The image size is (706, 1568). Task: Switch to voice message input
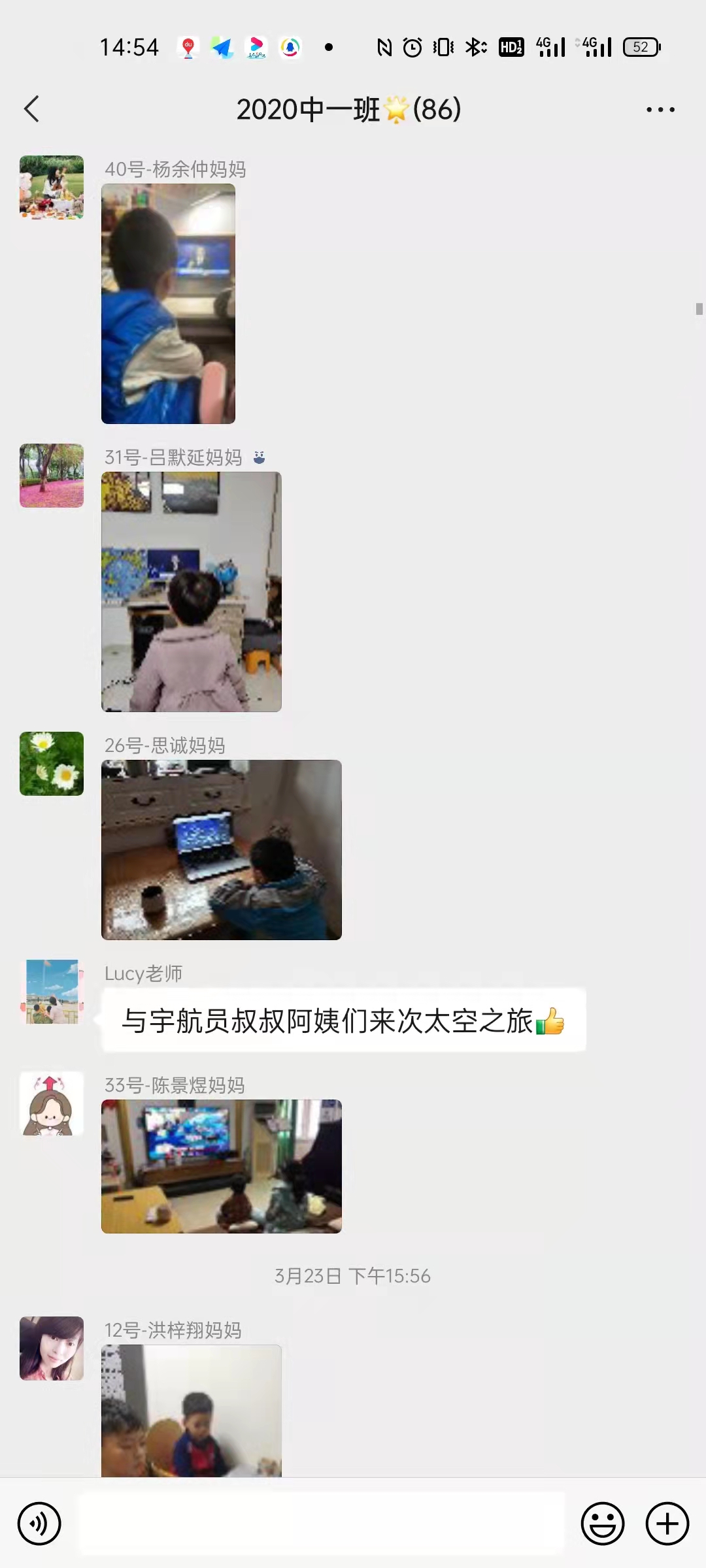tap(39, 1524)
